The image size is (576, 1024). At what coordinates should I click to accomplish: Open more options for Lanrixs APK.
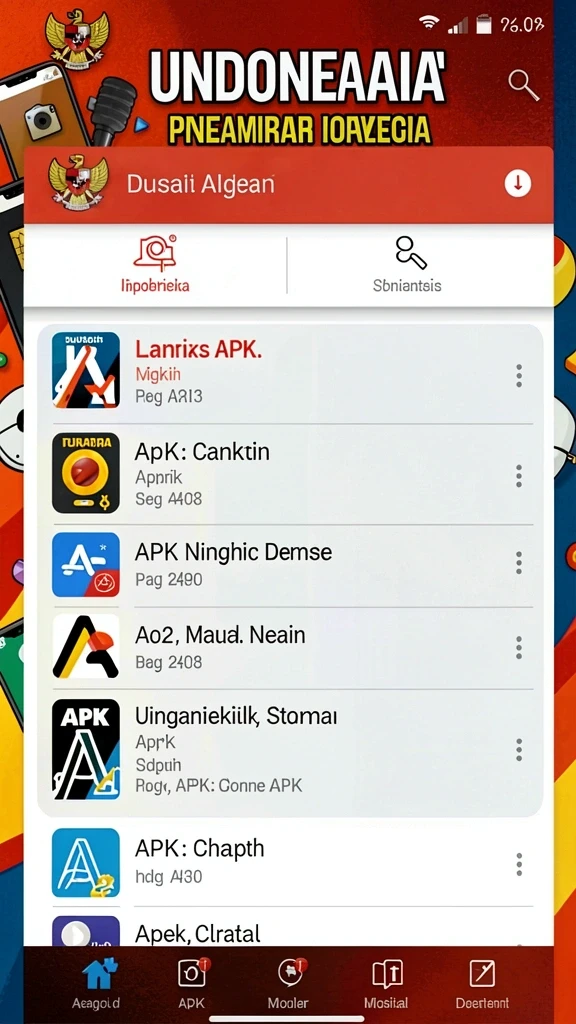tap(519, 376)
